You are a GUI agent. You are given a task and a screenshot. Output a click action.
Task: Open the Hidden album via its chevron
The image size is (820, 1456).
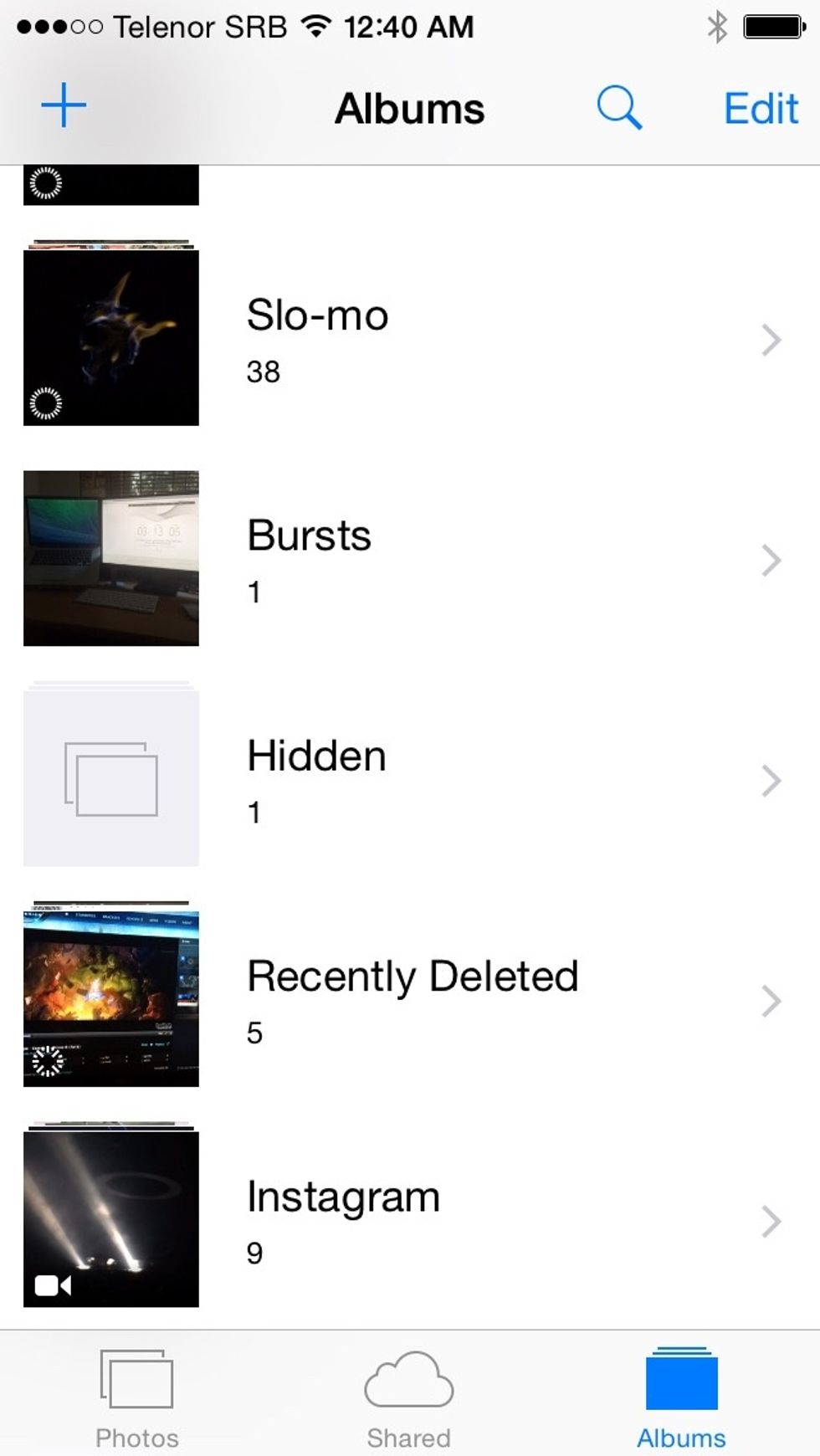click(x=771, y=780)
